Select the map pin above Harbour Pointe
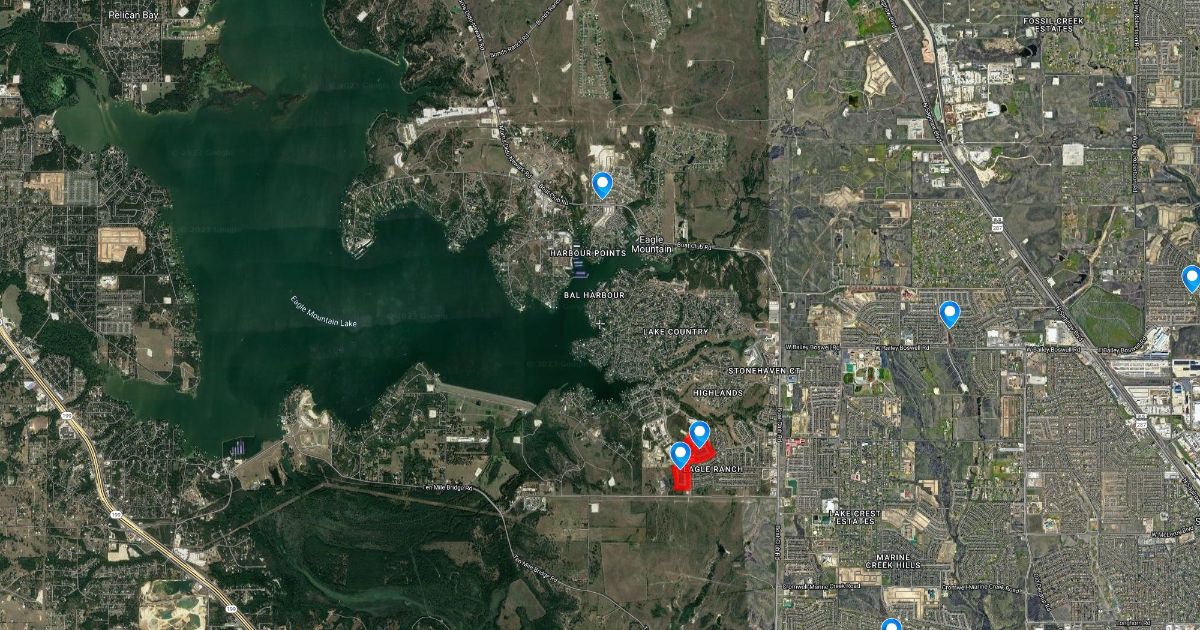Viewport: 1200px width, 630px height. click(602, 184)
